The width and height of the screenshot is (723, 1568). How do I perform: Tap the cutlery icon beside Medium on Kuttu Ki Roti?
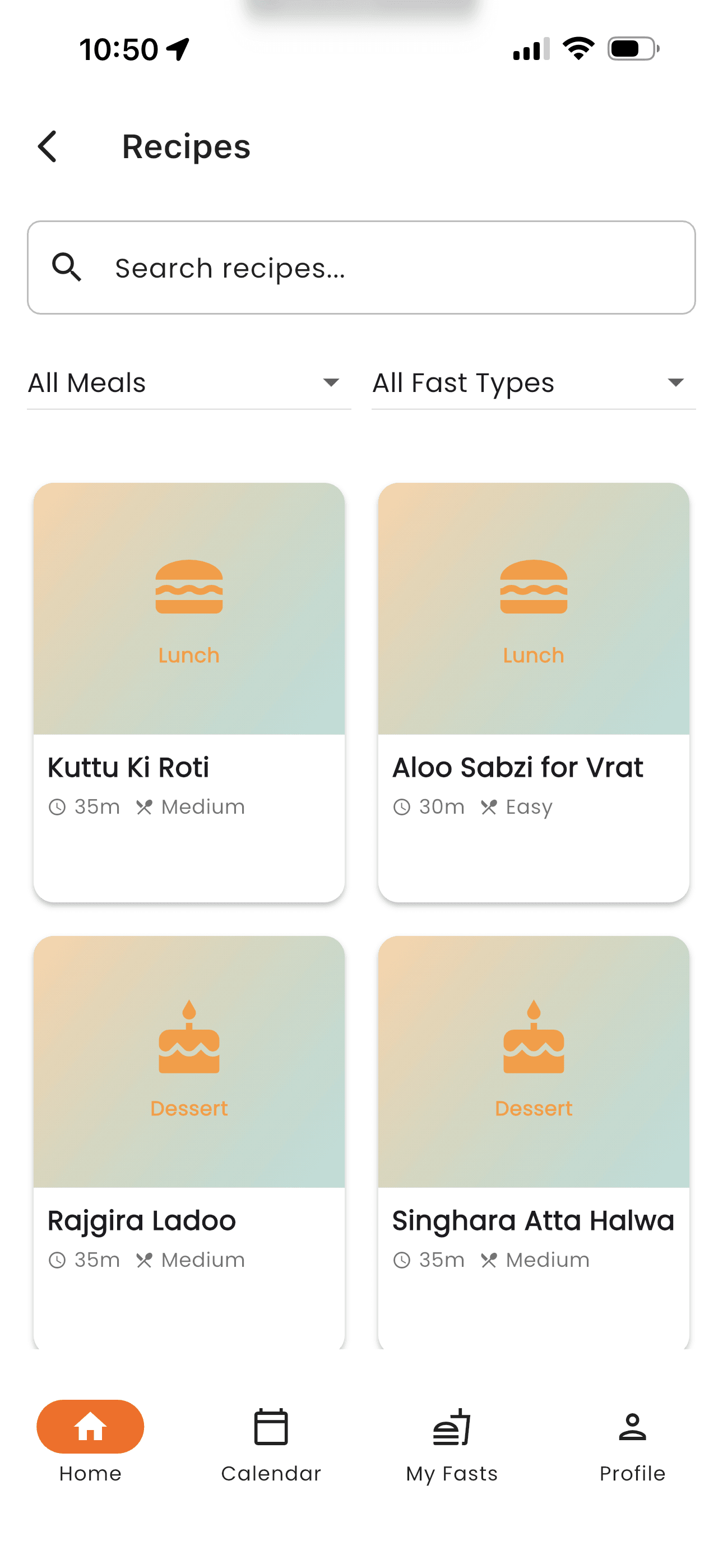[144, 806]
